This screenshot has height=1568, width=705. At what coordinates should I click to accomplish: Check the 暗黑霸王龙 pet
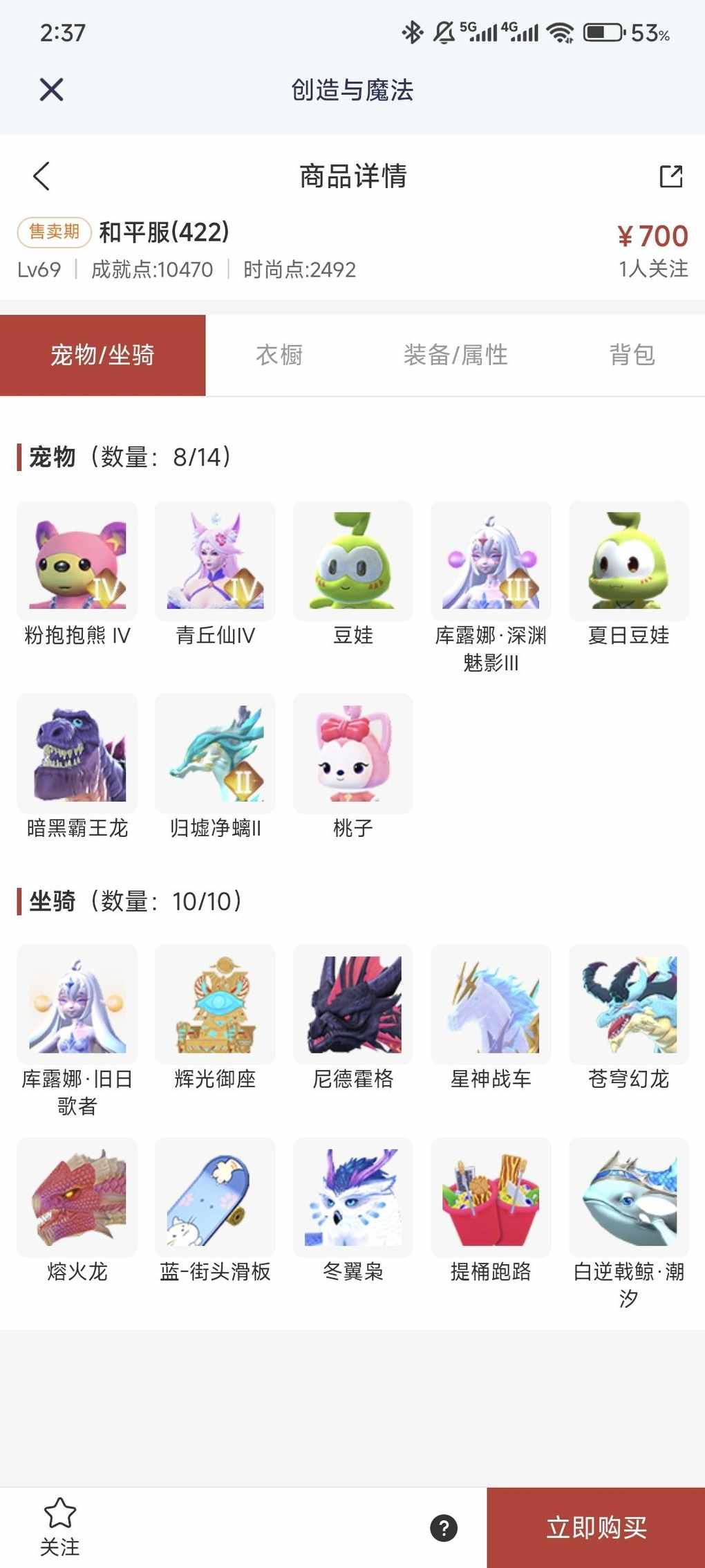pyautogui.click(x=77, y=753)
